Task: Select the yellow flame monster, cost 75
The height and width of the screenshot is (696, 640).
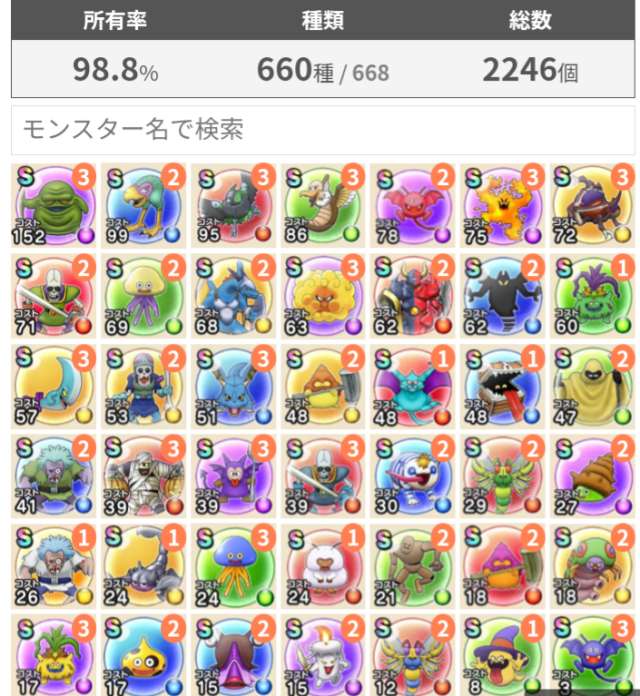Action: (503, 206)
